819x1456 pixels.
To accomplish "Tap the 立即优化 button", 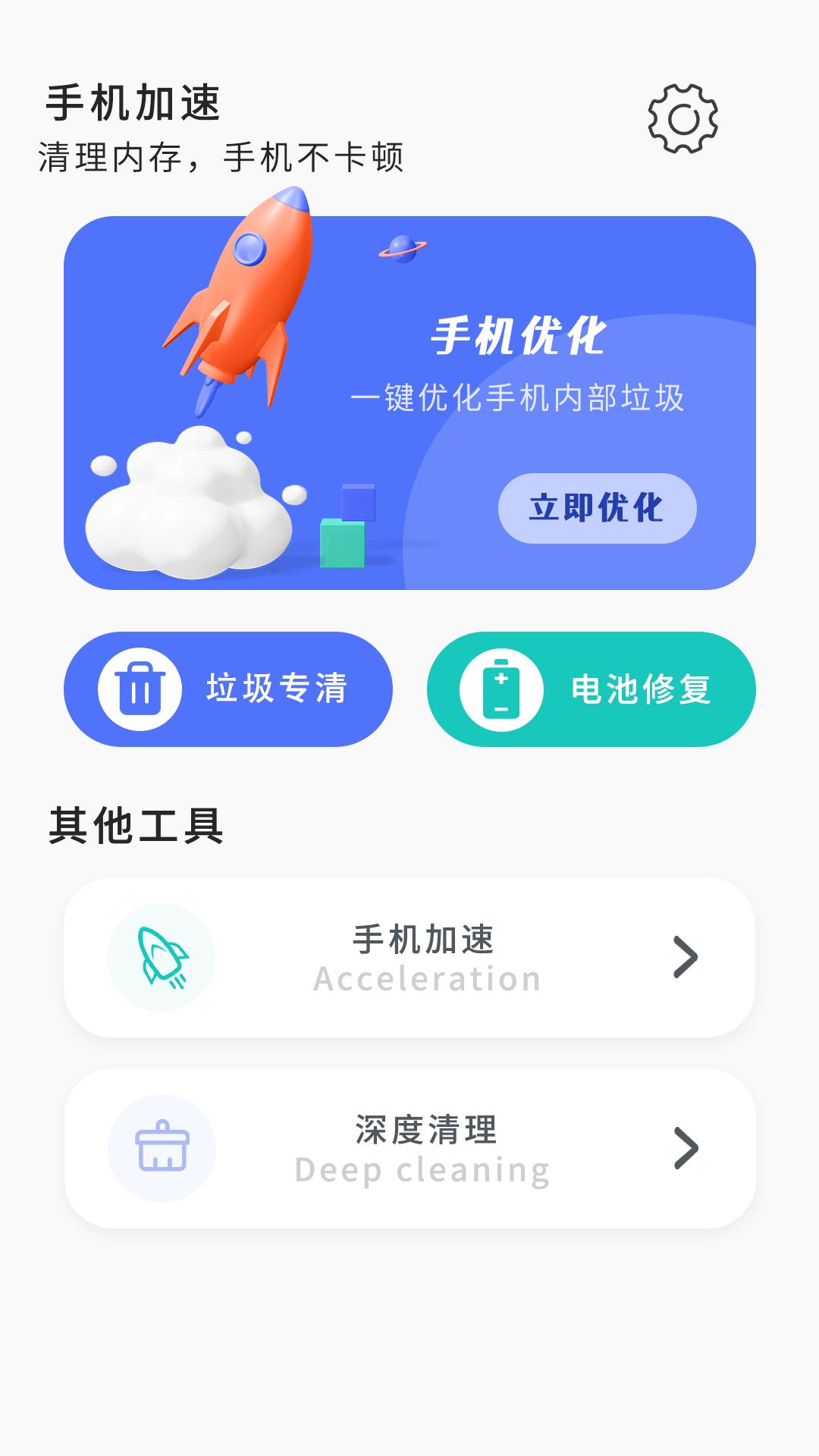I will (597, 508).
